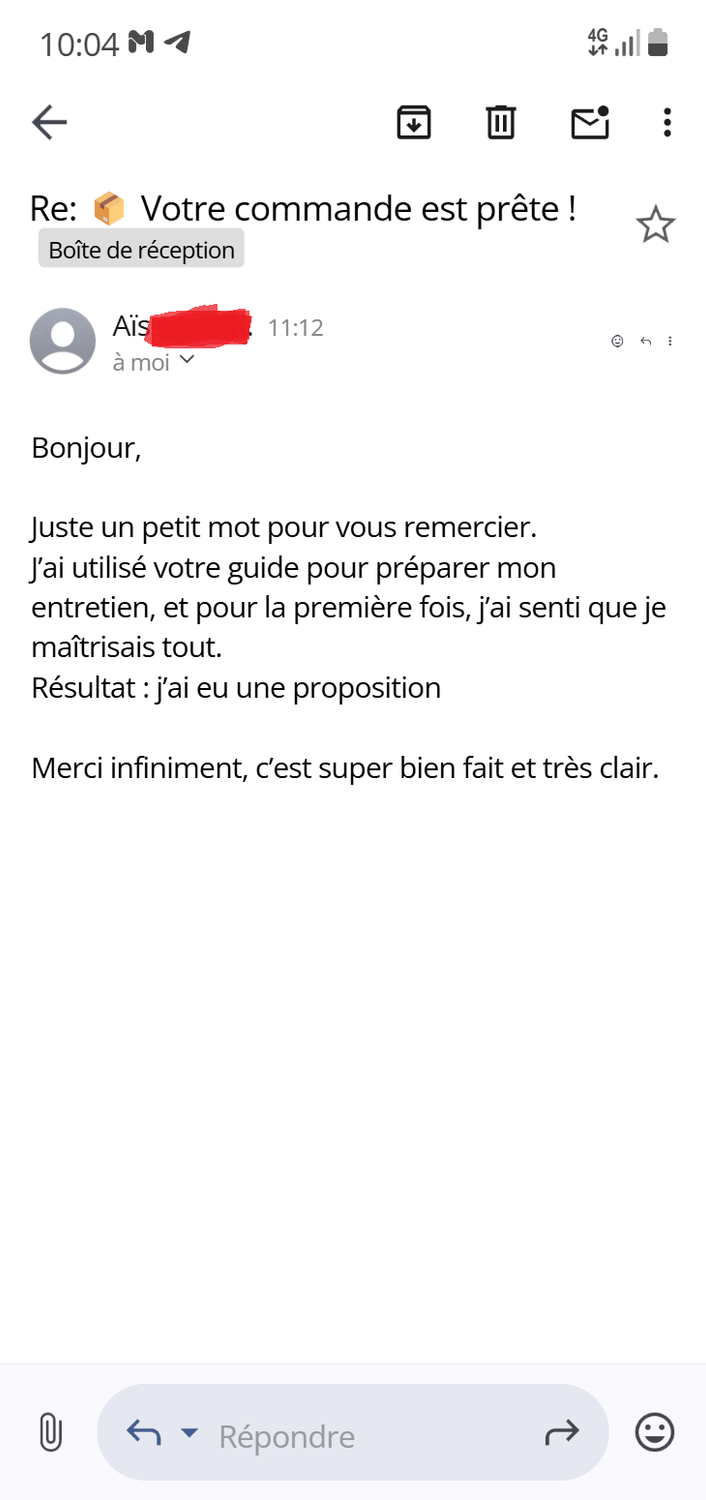Attach a file with the paperclip icon
Viewport: 706px width, 1500px height.
point(50,1434)
